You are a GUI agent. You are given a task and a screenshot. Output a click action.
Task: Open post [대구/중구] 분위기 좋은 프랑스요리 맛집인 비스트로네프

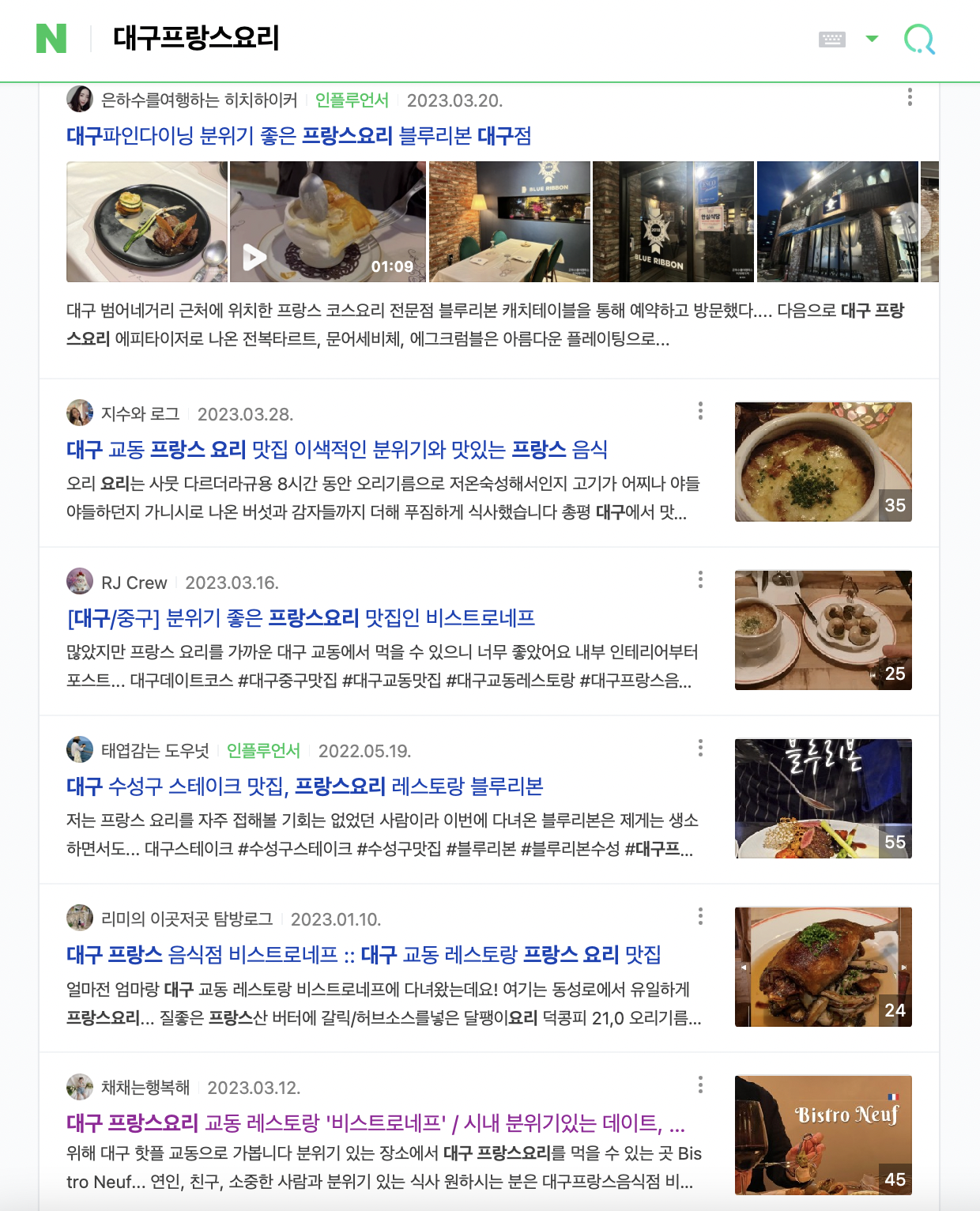coord(301,618)
